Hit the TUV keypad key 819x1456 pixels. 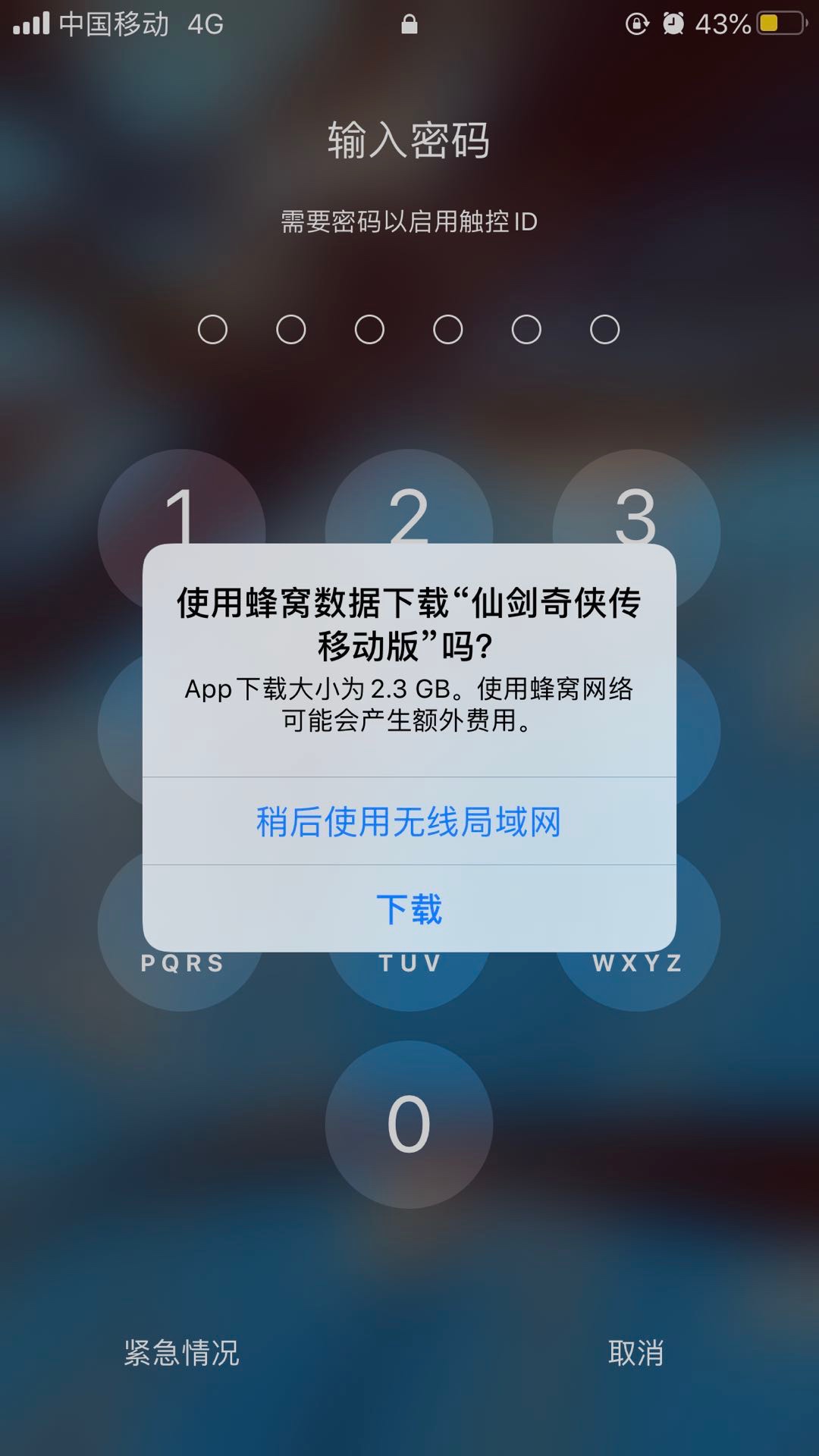click(x=409, y=977)
